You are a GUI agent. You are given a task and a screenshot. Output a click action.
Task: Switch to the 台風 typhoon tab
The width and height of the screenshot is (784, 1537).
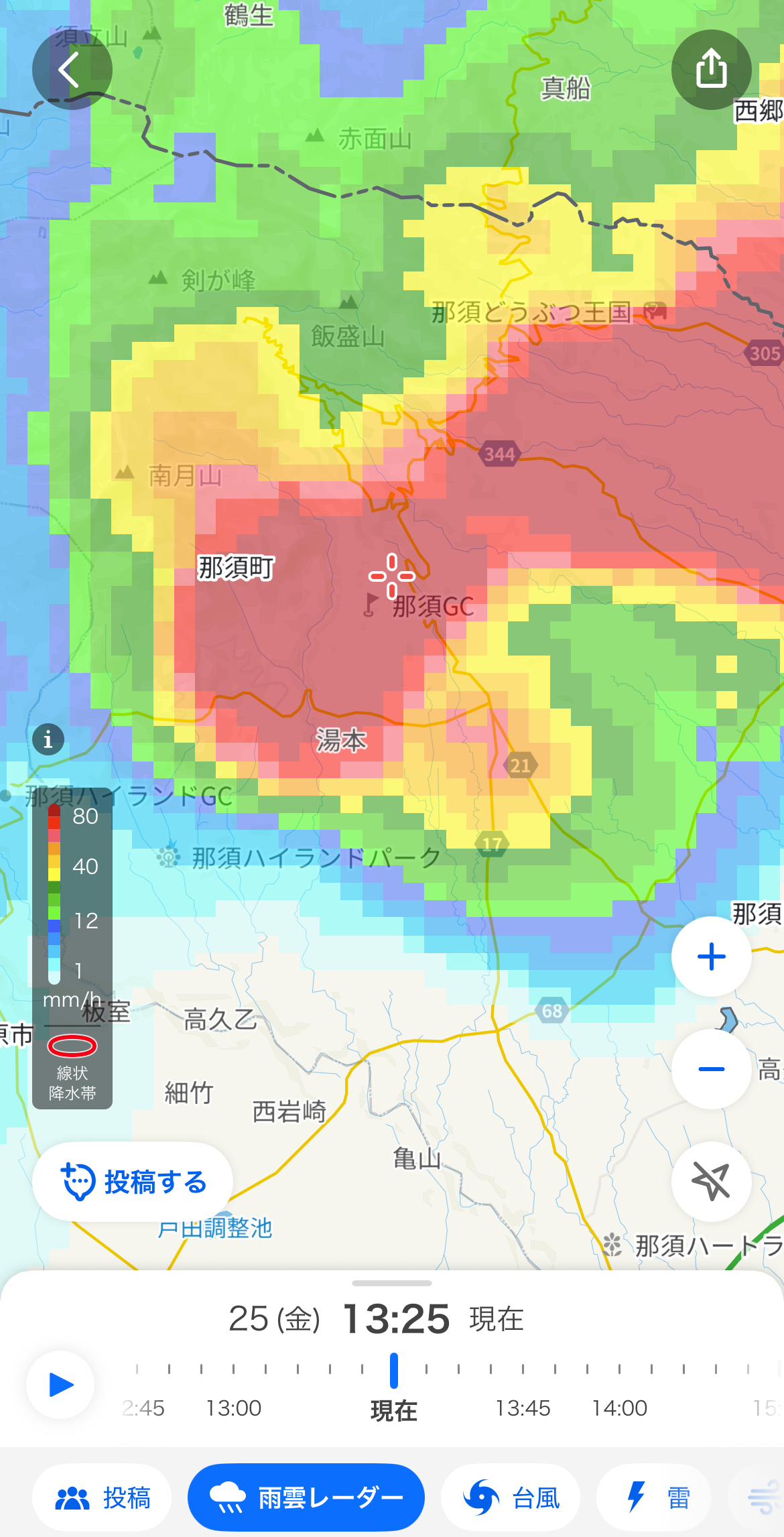coord(511,1497)
